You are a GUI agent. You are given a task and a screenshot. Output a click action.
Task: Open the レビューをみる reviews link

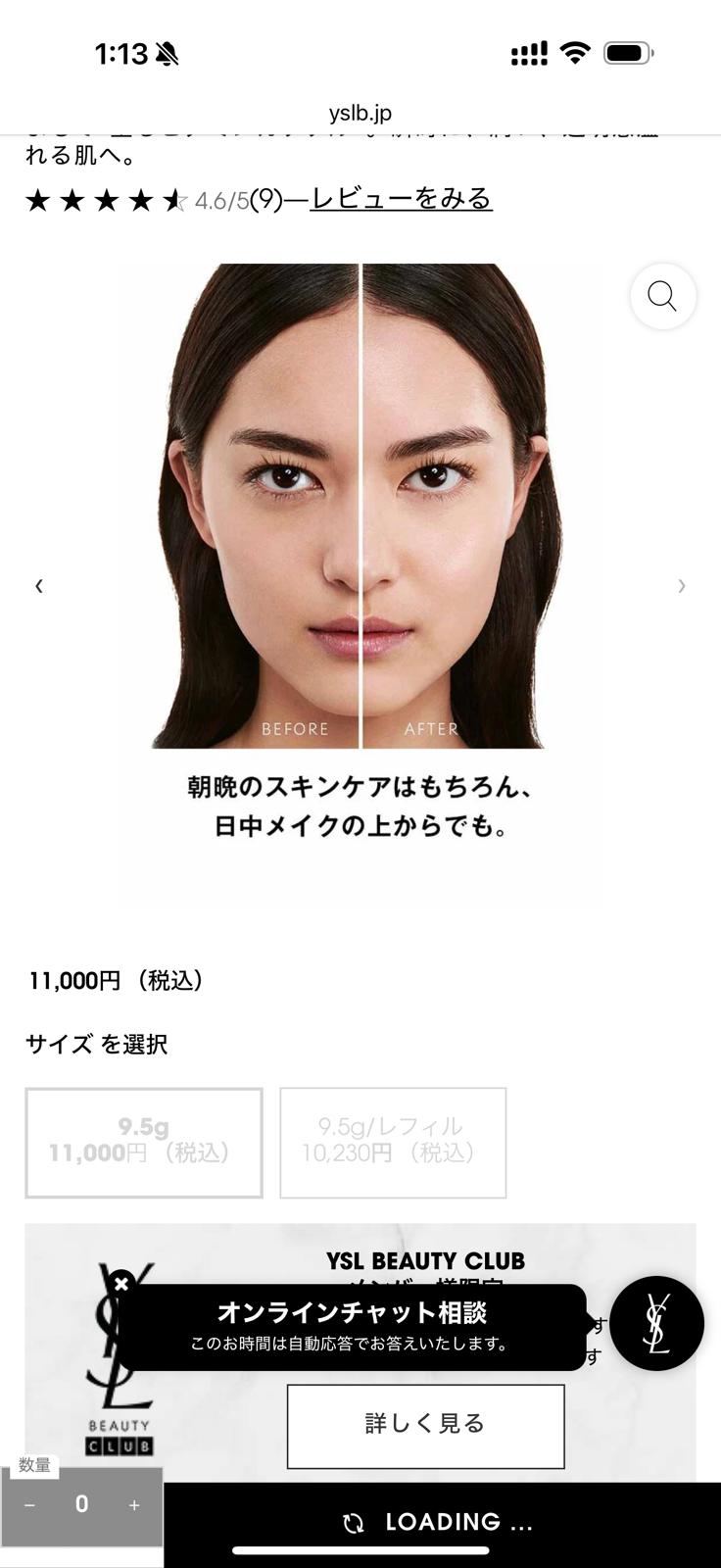(x=401, y=199)
